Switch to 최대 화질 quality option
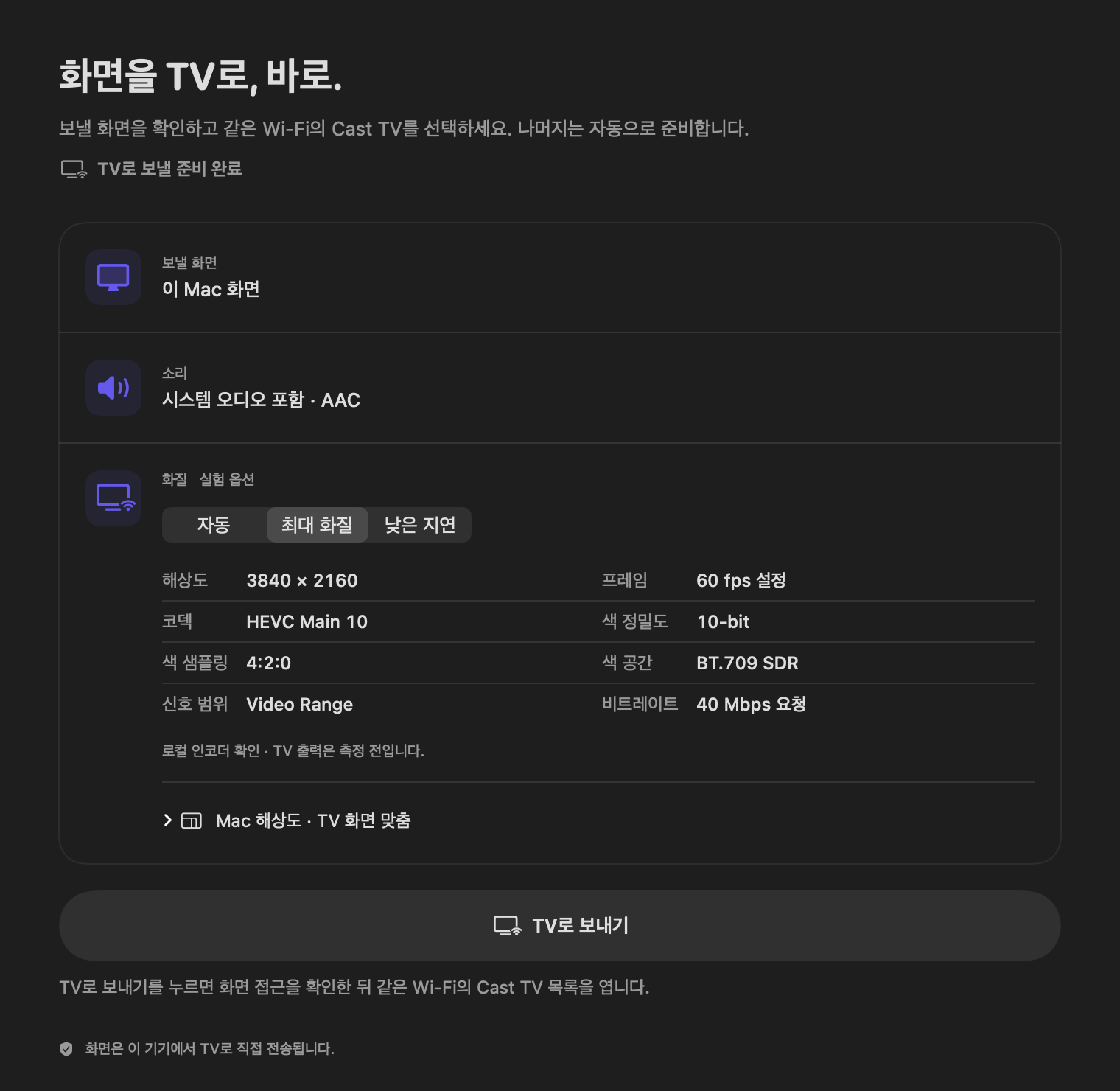 click(x=317, y=525)
